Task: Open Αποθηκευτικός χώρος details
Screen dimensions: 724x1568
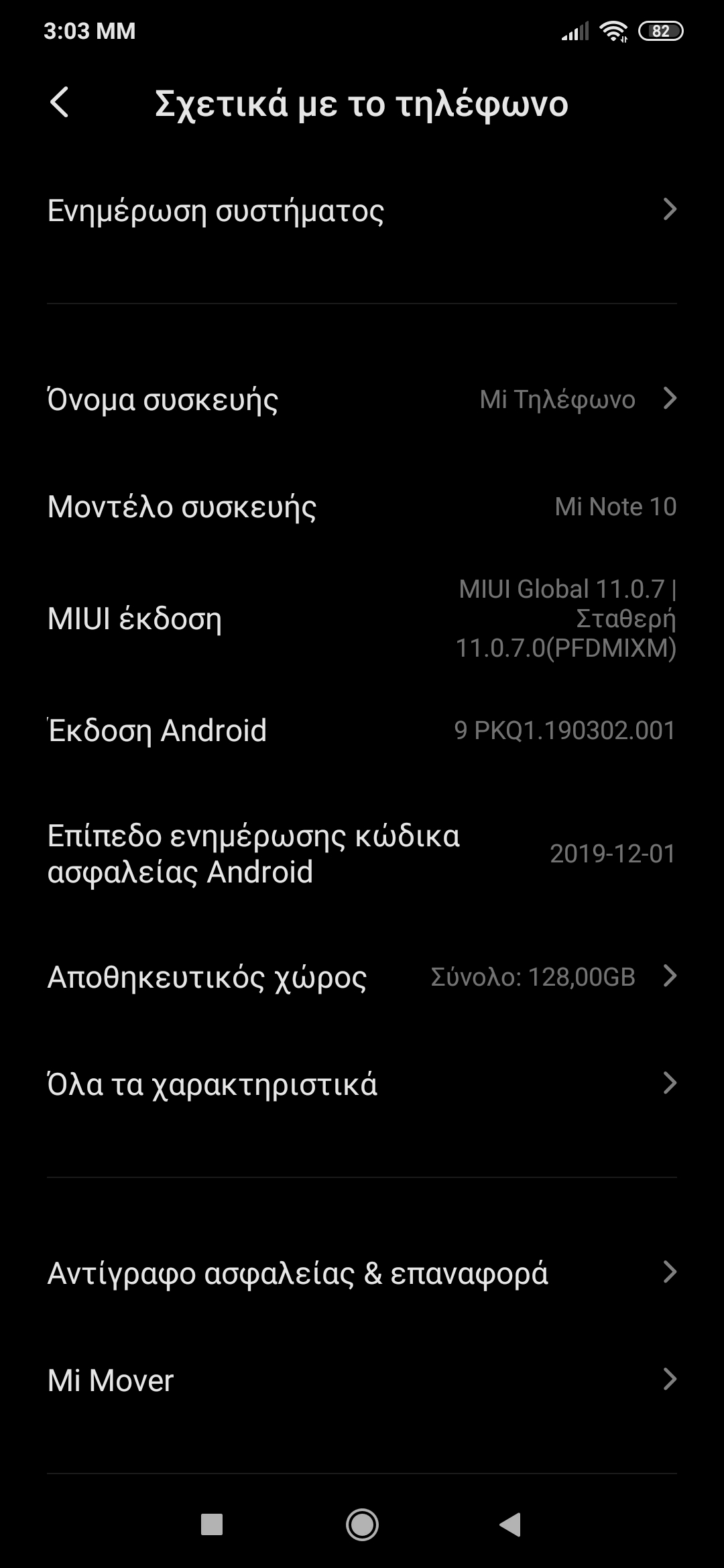Action: click(362, 977)
